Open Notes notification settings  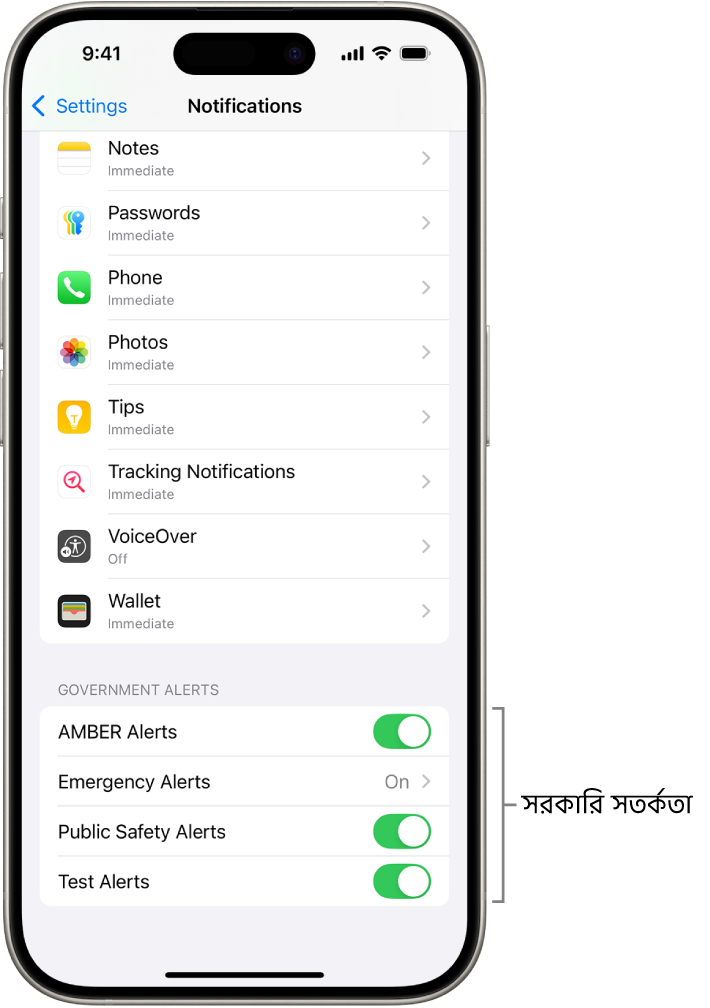(244, 158)
